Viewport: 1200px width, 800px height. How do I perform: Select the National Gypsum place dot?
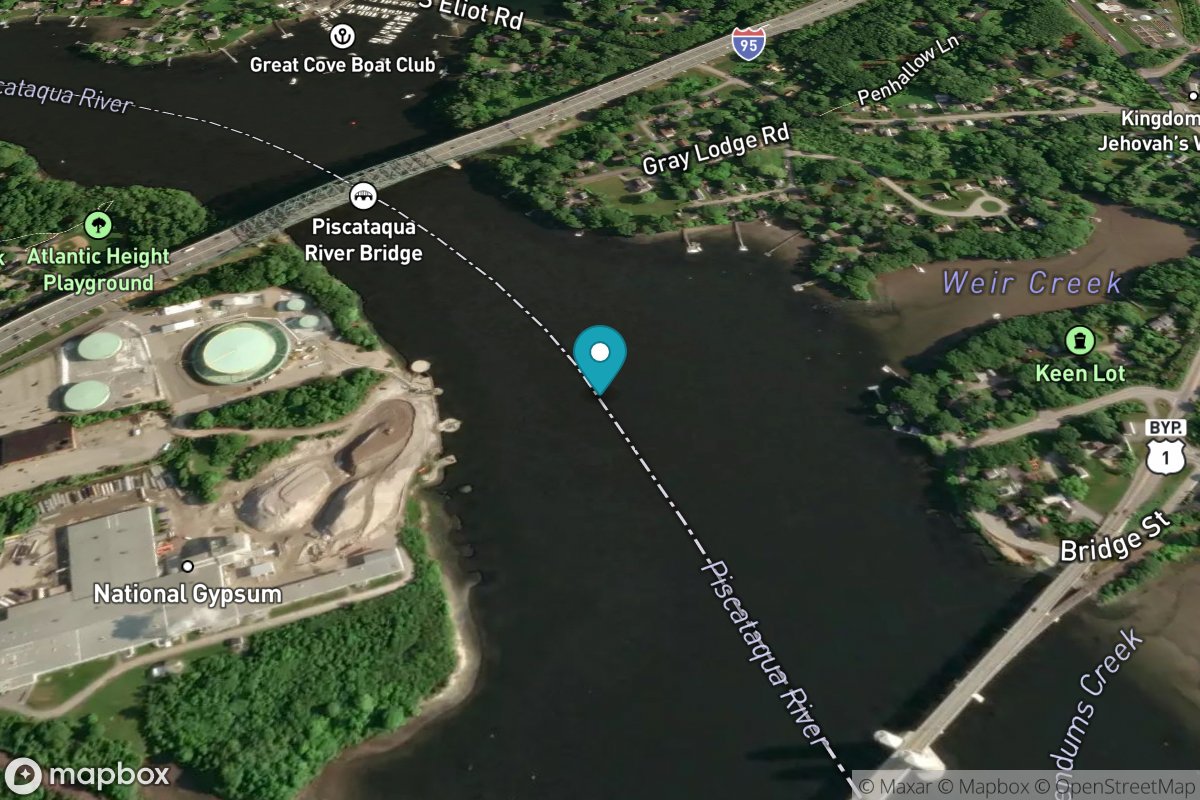pos(187,566)
